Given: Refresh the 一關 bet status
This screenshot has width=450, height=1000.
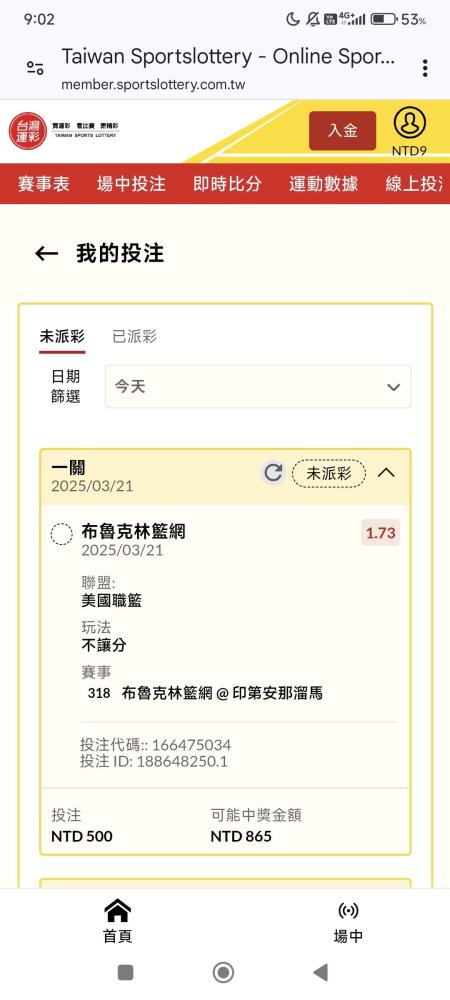Looking at the screenshot, I should (x=273, y=473).
